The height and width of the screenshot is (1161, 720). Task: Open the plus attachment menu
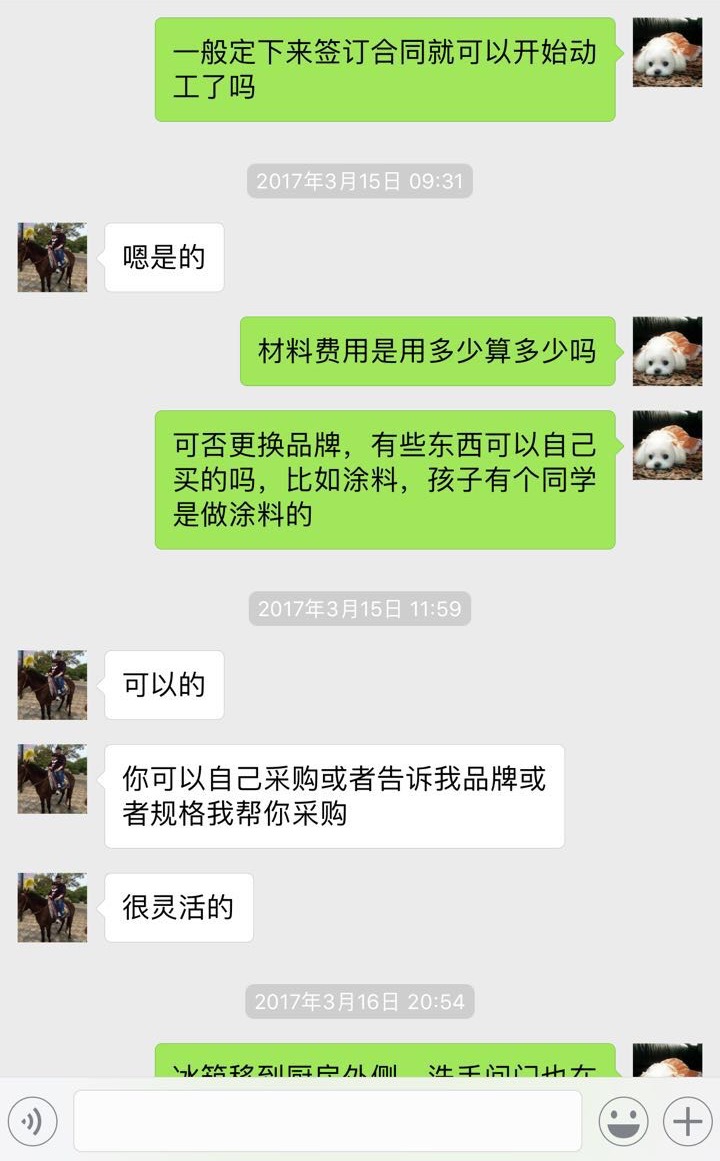(687, 1122)
